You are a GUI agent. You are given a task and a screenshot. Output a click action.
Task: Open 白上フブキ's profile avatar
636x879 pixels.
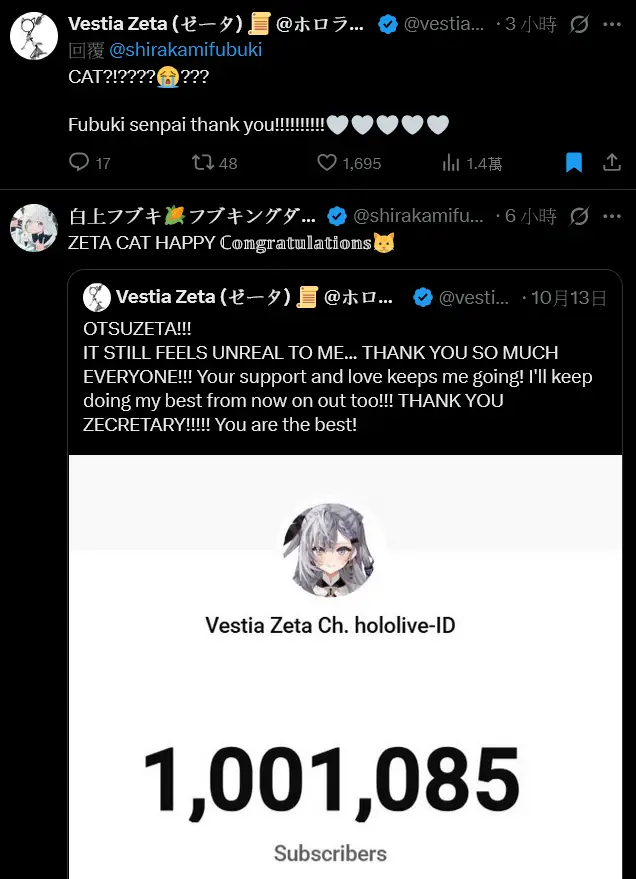pos(33,228)
